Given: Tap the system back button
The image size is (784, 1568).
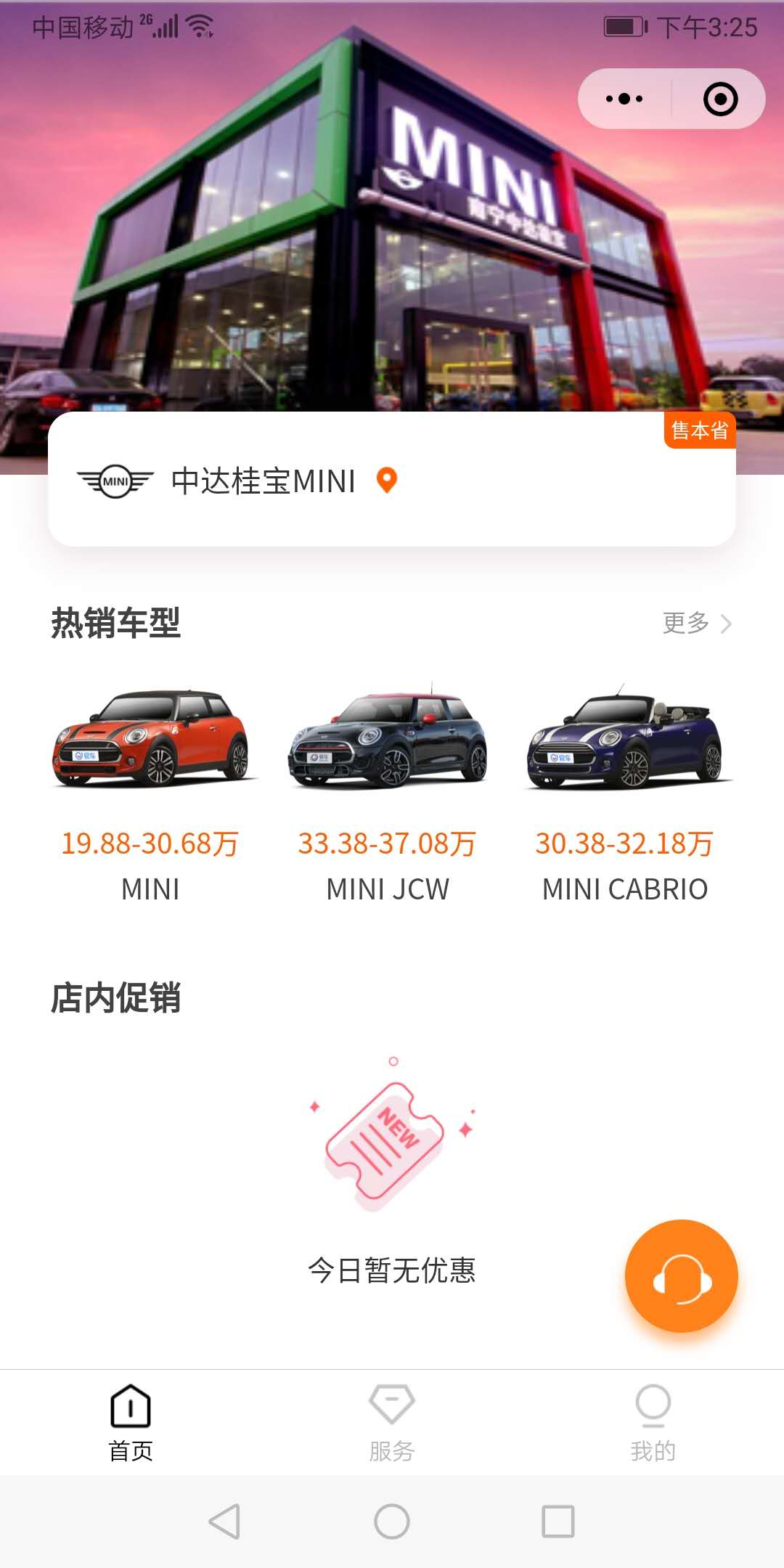Looking at the screenshot, I should point(225,1522).
